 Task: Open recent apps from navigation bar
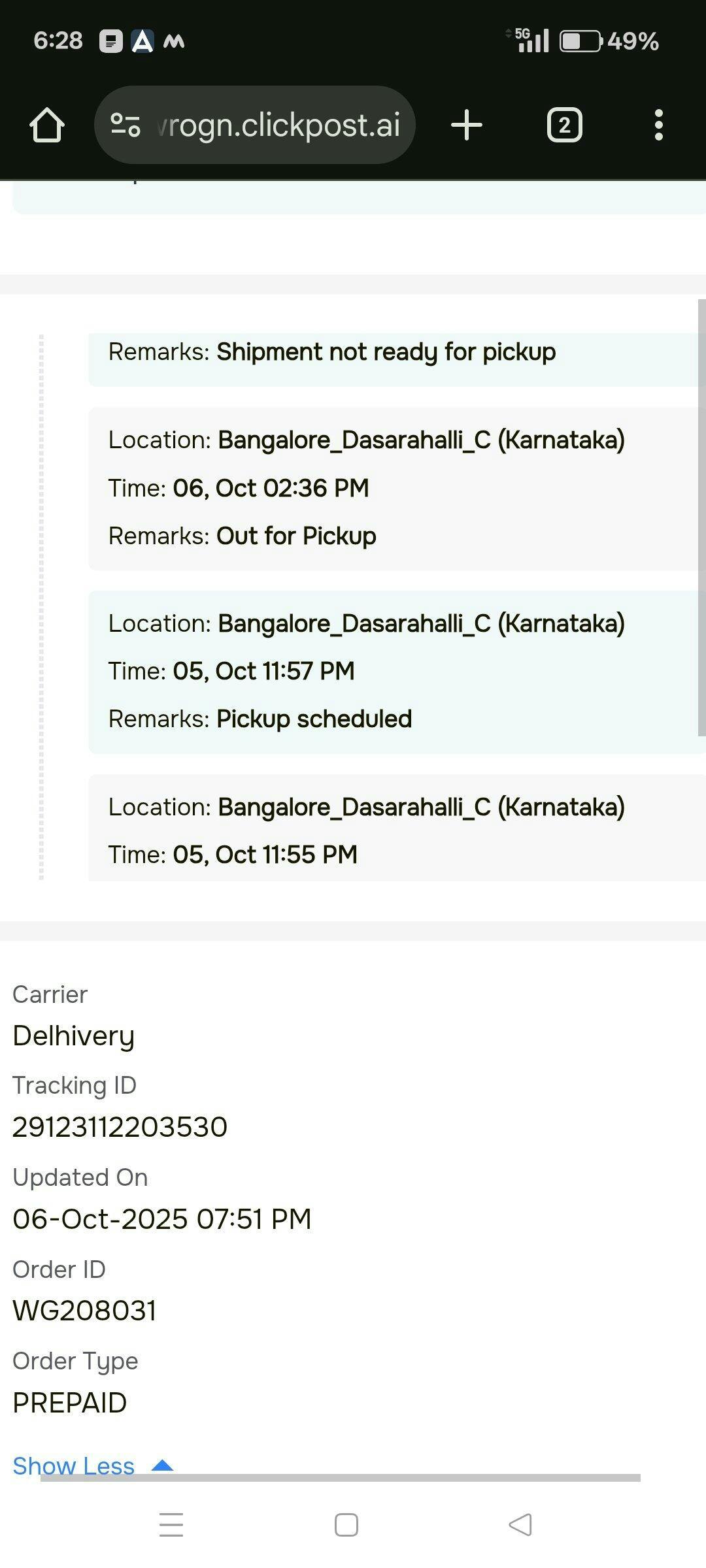coord(171,1525)
